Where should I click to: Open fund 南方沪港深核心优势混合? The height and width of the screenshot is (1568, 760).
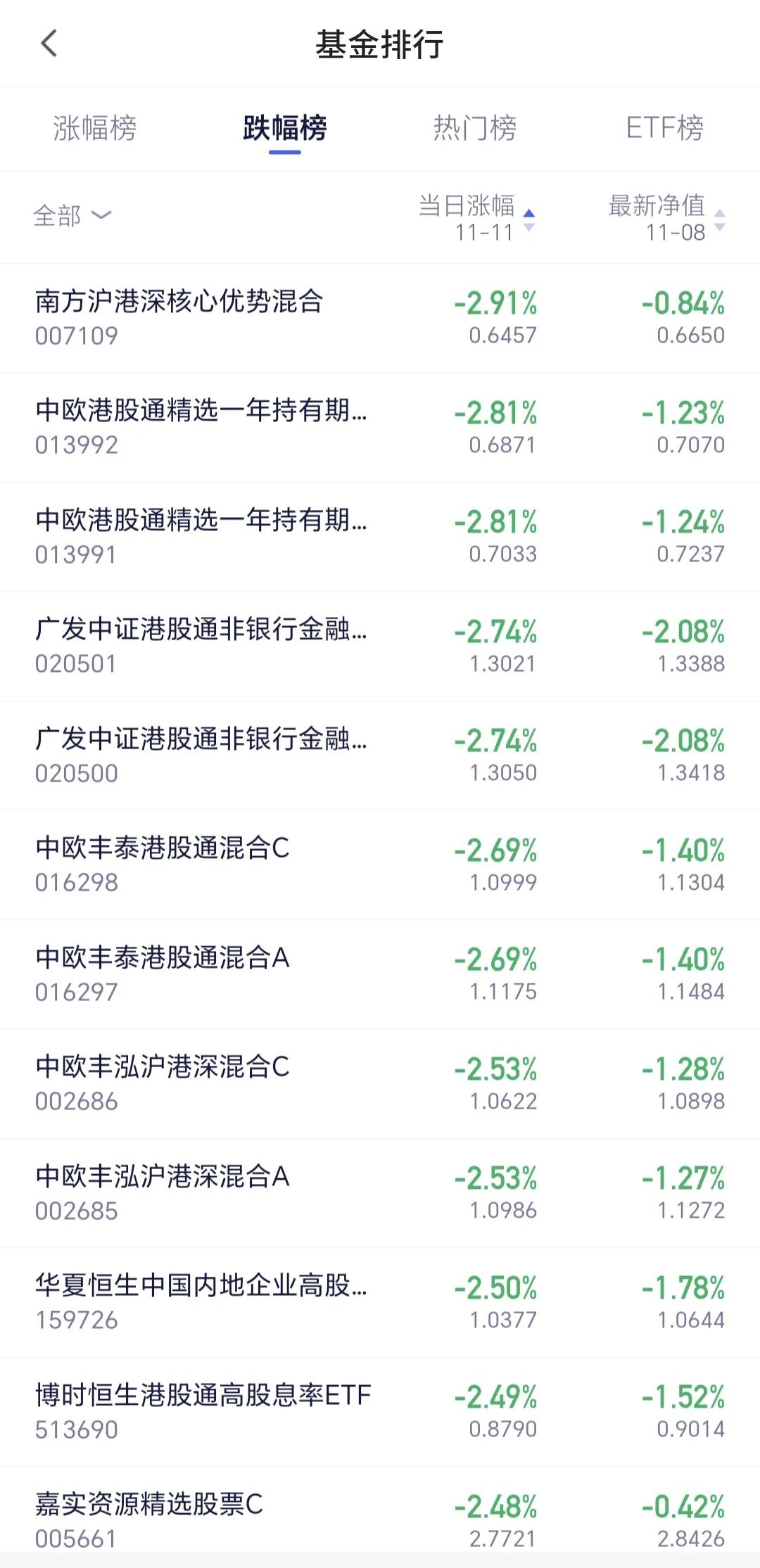pos(380,318)
